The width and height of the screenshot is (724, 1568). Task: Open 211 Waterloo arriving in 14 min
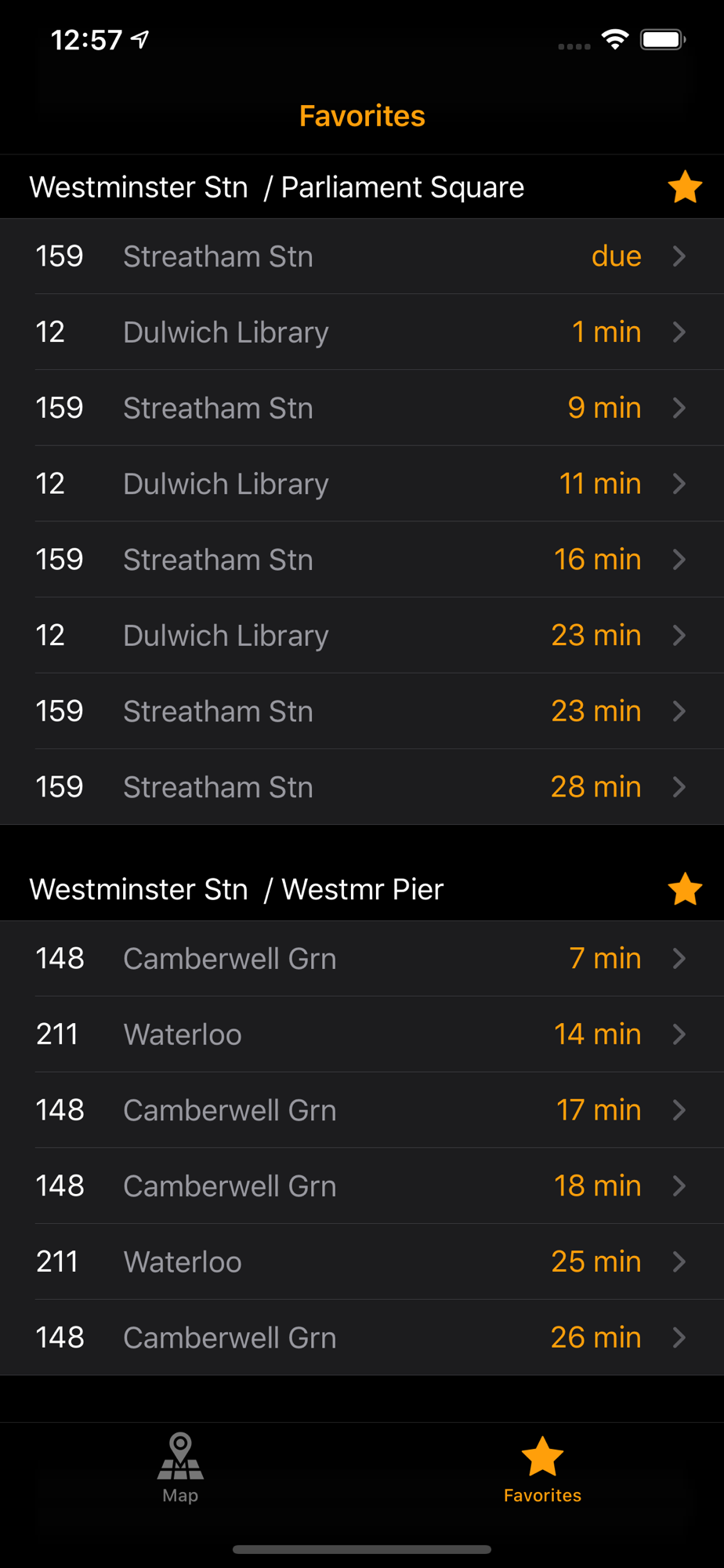[362, 1035]
